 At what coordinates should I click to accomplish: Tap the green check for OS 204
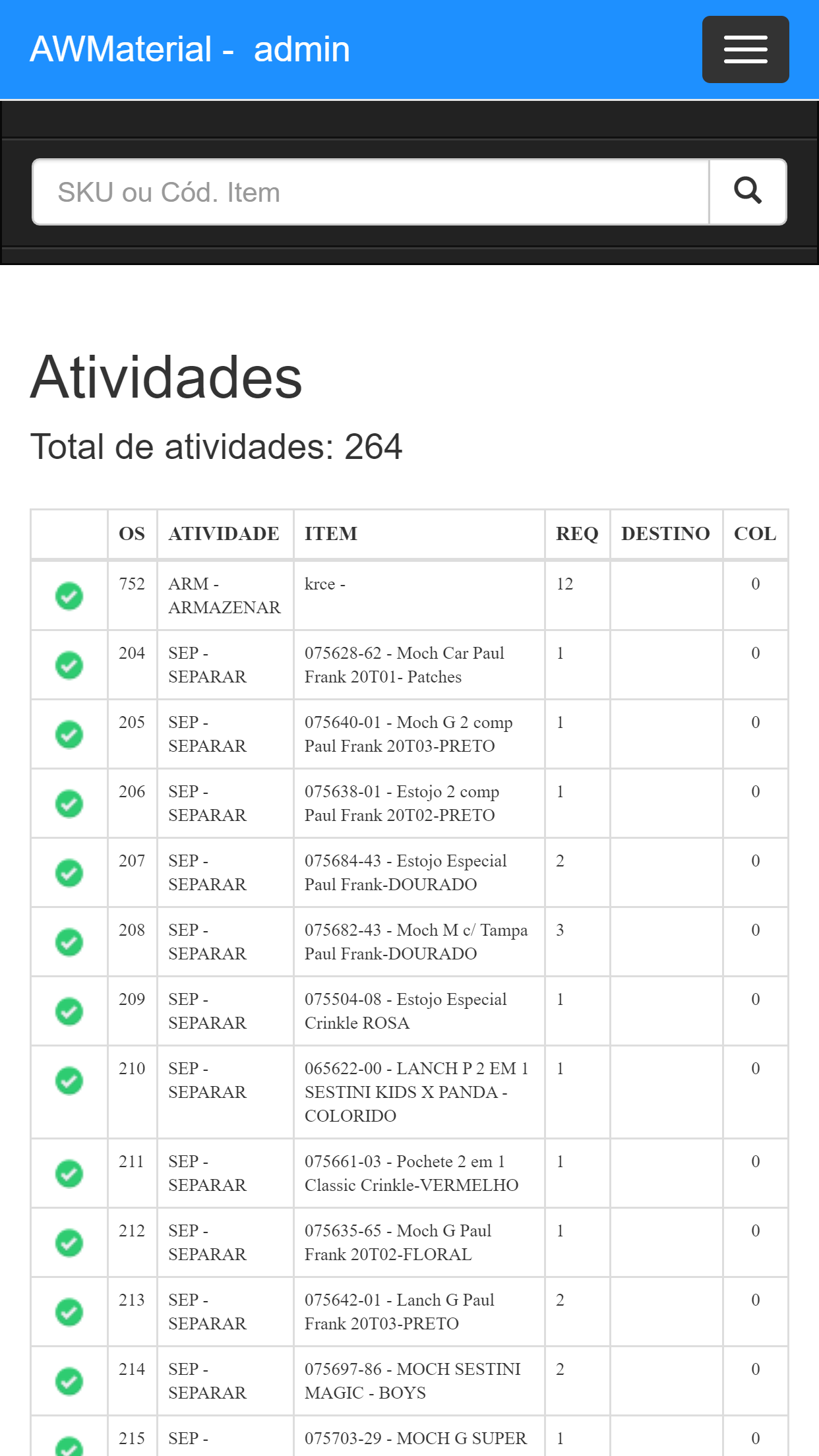(x=69, y=665)
